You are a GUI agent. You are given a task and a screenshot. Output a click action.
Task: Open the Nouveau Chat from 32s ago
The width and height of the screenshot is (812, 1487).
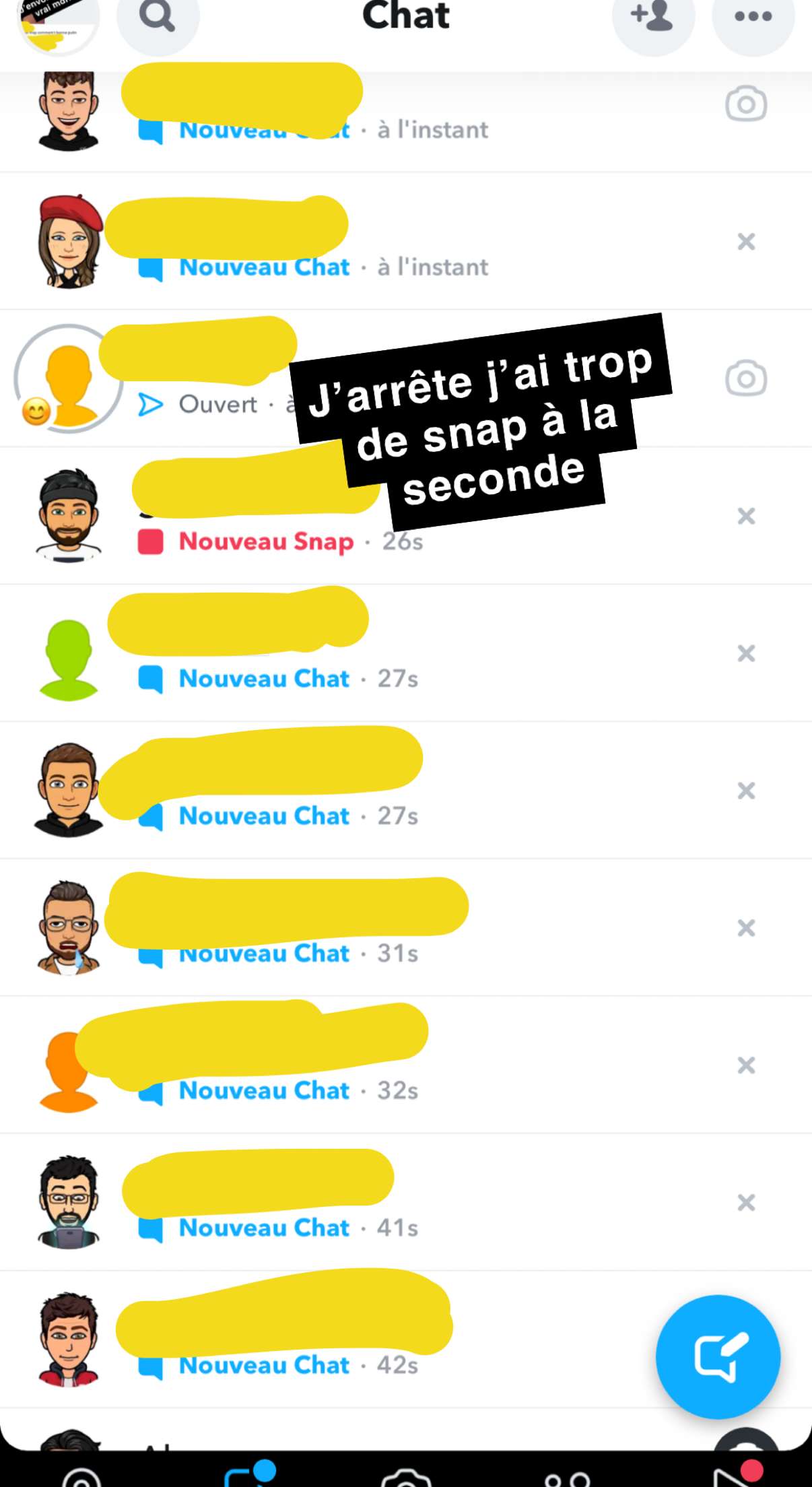pos(405,1065)
